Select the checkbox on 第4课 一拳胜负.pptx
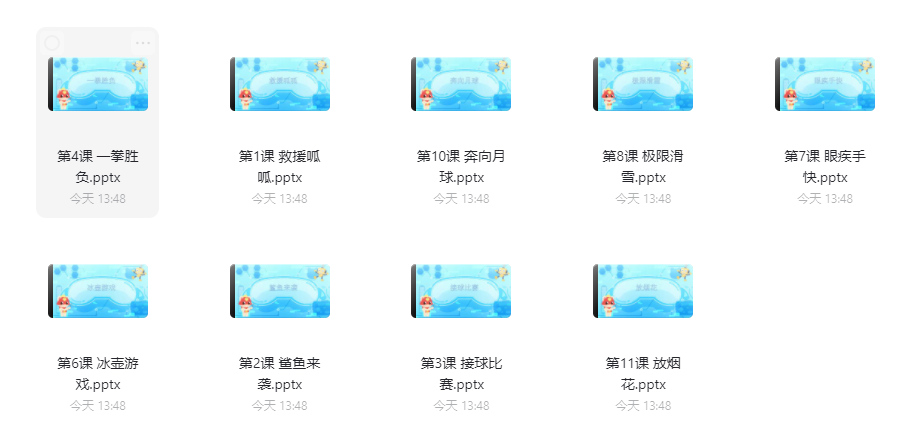The image size is (907, 427). (x=52, y=43)
